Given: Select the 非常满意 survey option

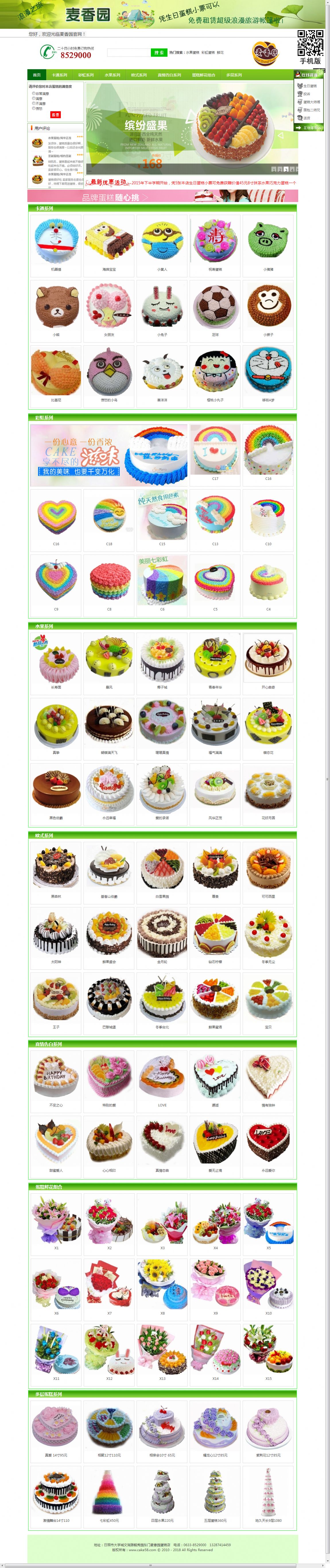Looking at the screenshot, I should 33,94.
